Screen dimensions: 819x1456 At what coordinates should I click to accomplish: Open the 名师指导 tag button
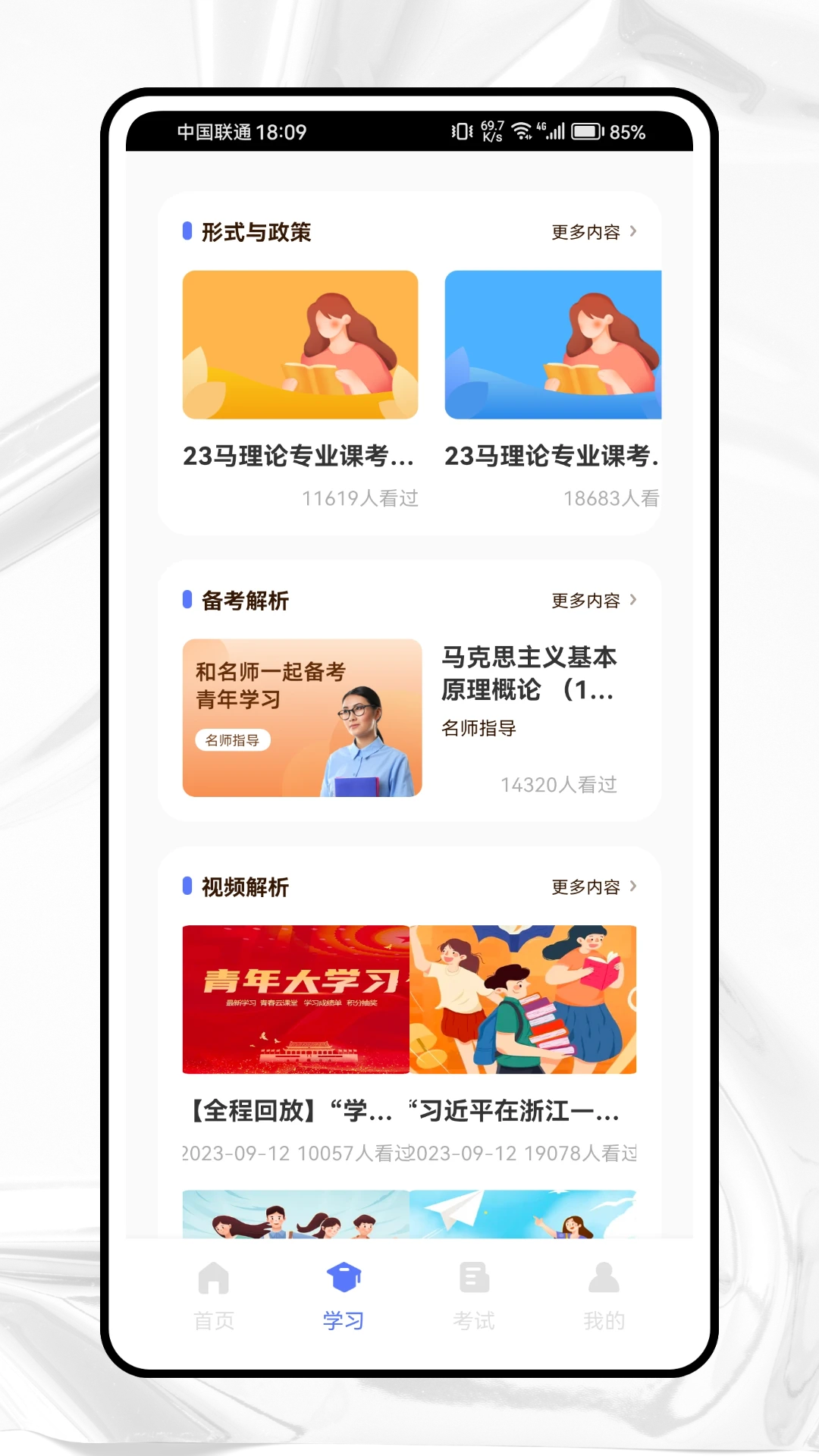pos(233,740)
